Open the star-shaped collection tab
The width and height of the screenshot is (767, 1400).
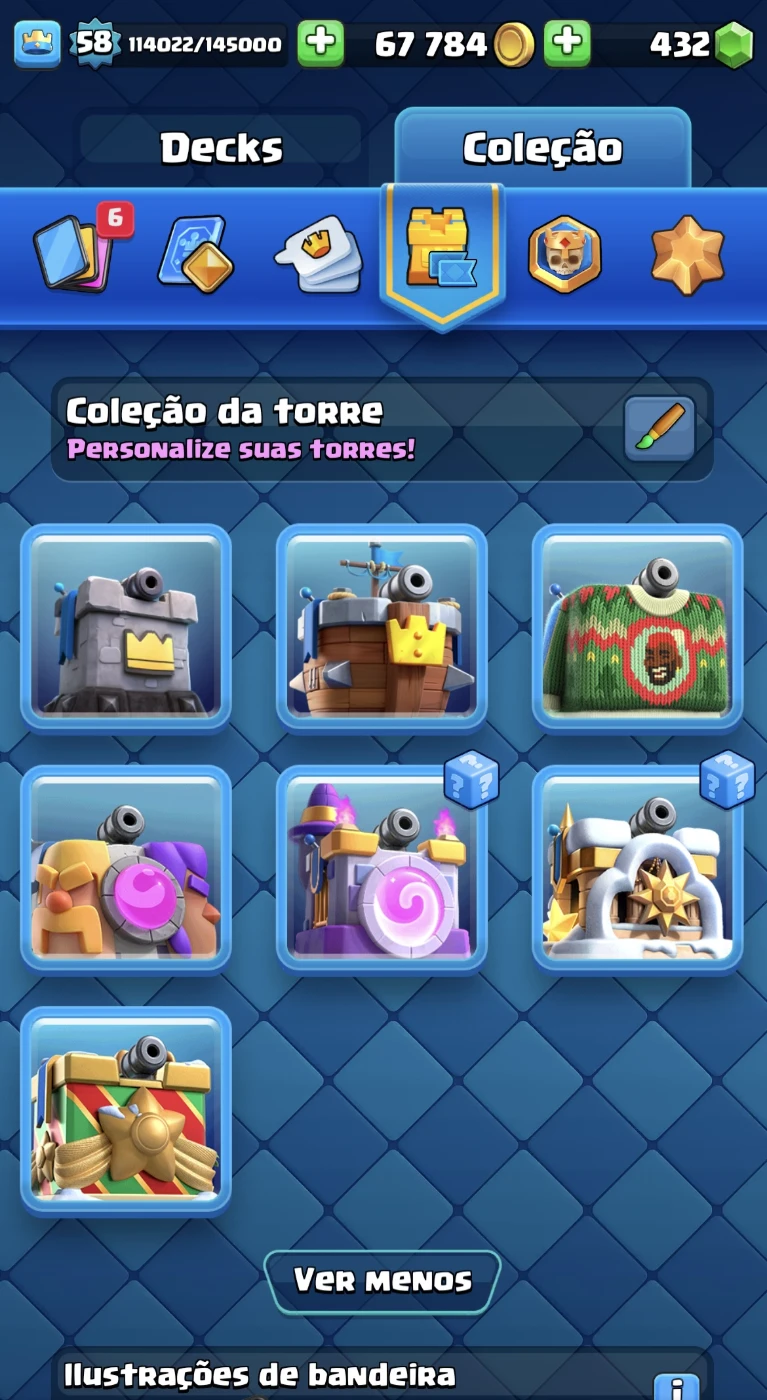click(x=687, y=254)
